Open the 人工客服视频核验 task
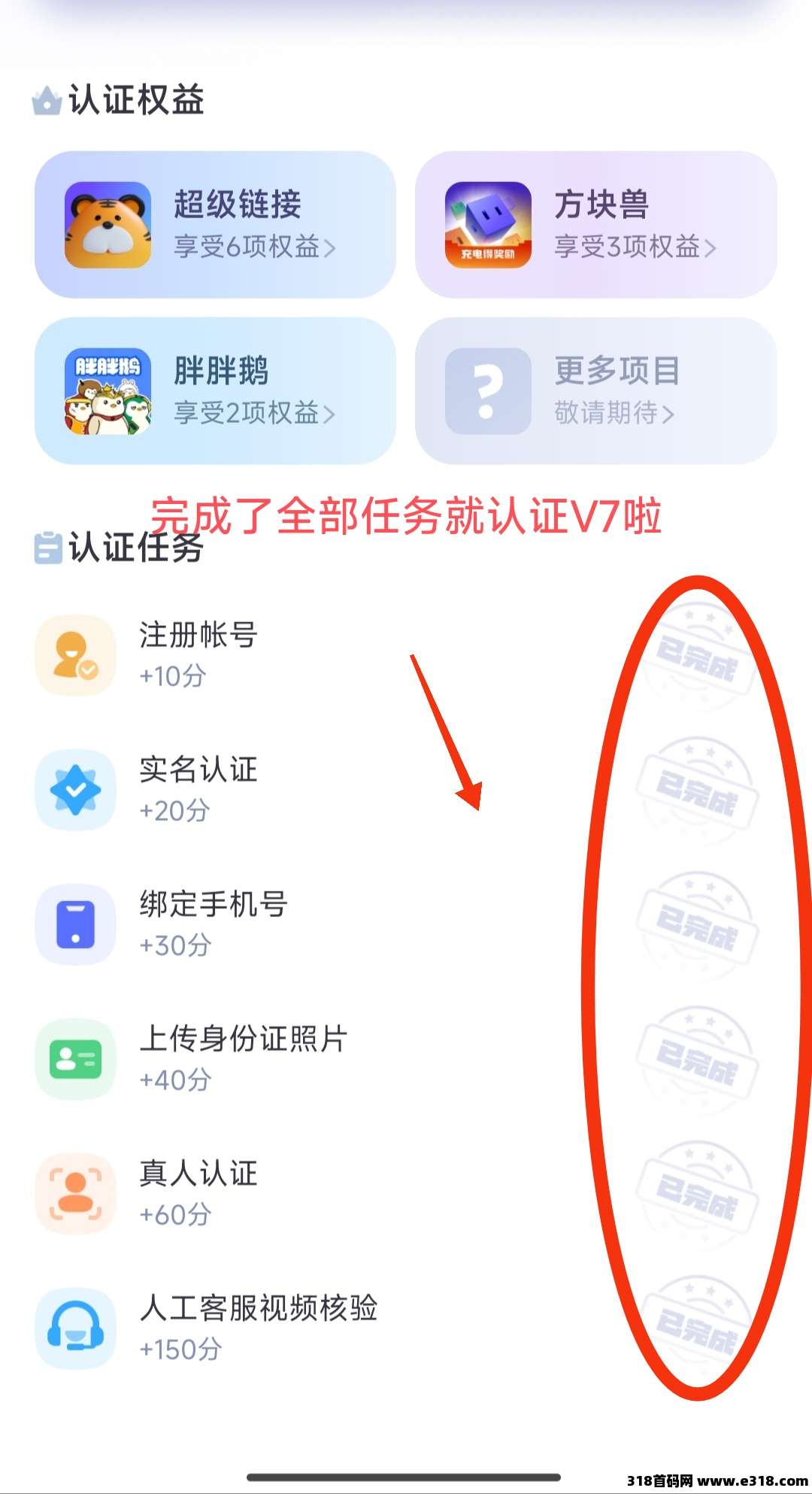This screenshot has width=812, height=1494. pyautogui.click(x=406, y=1329)
